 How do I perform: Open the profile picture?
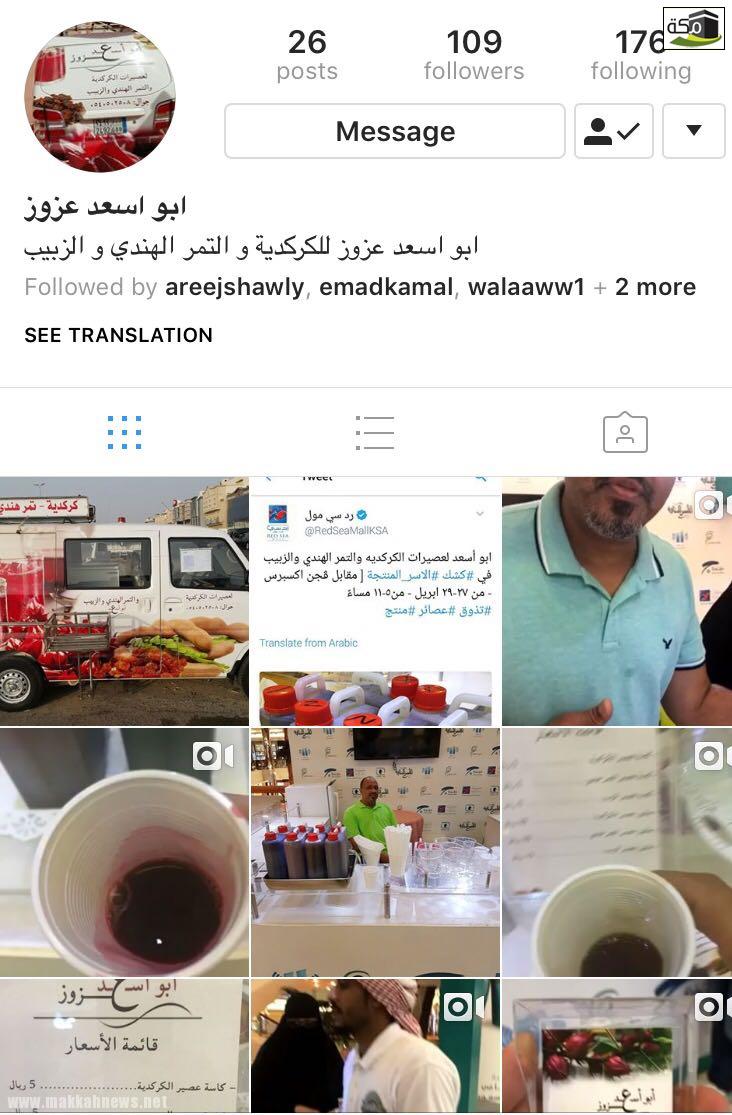tap(100, 96)
